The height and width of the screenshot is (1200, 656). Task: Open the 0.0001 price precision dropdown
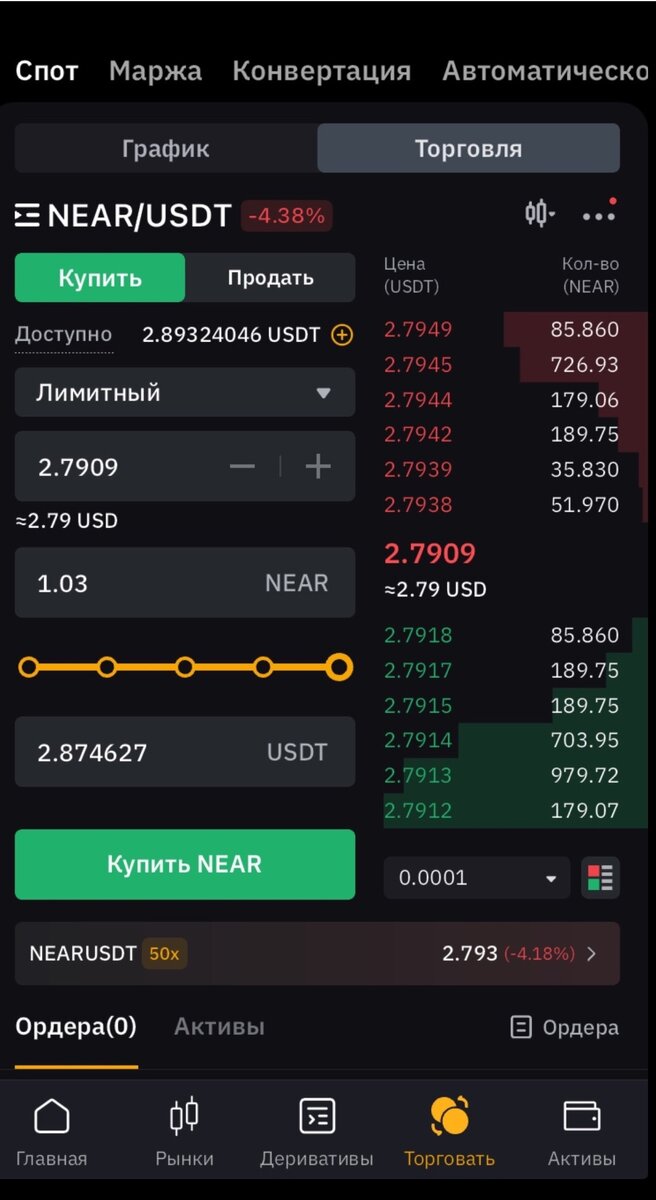[x=476, y=878]
